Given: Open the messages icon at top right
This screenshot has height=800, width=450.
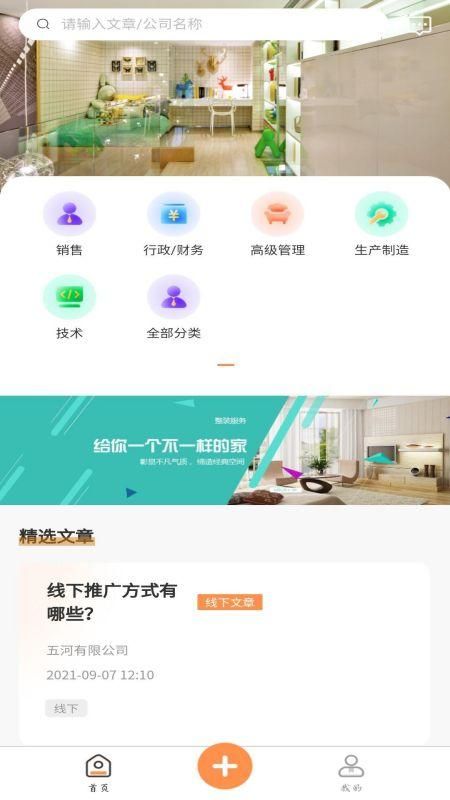Looking at the screenshot, I should coord(420,24).
